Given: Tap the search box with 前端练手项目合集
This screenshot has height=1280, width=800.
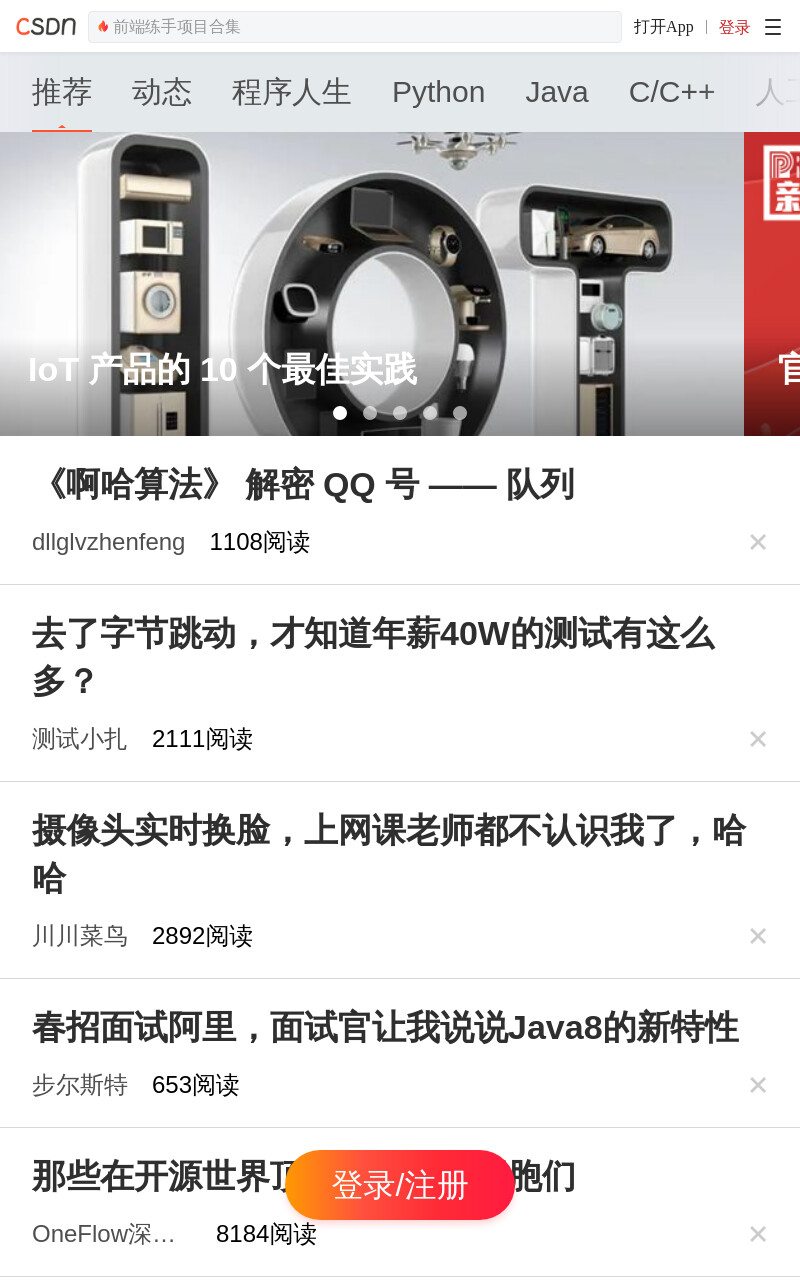Looking at the screenshot, I should click(x=355, y=27).
